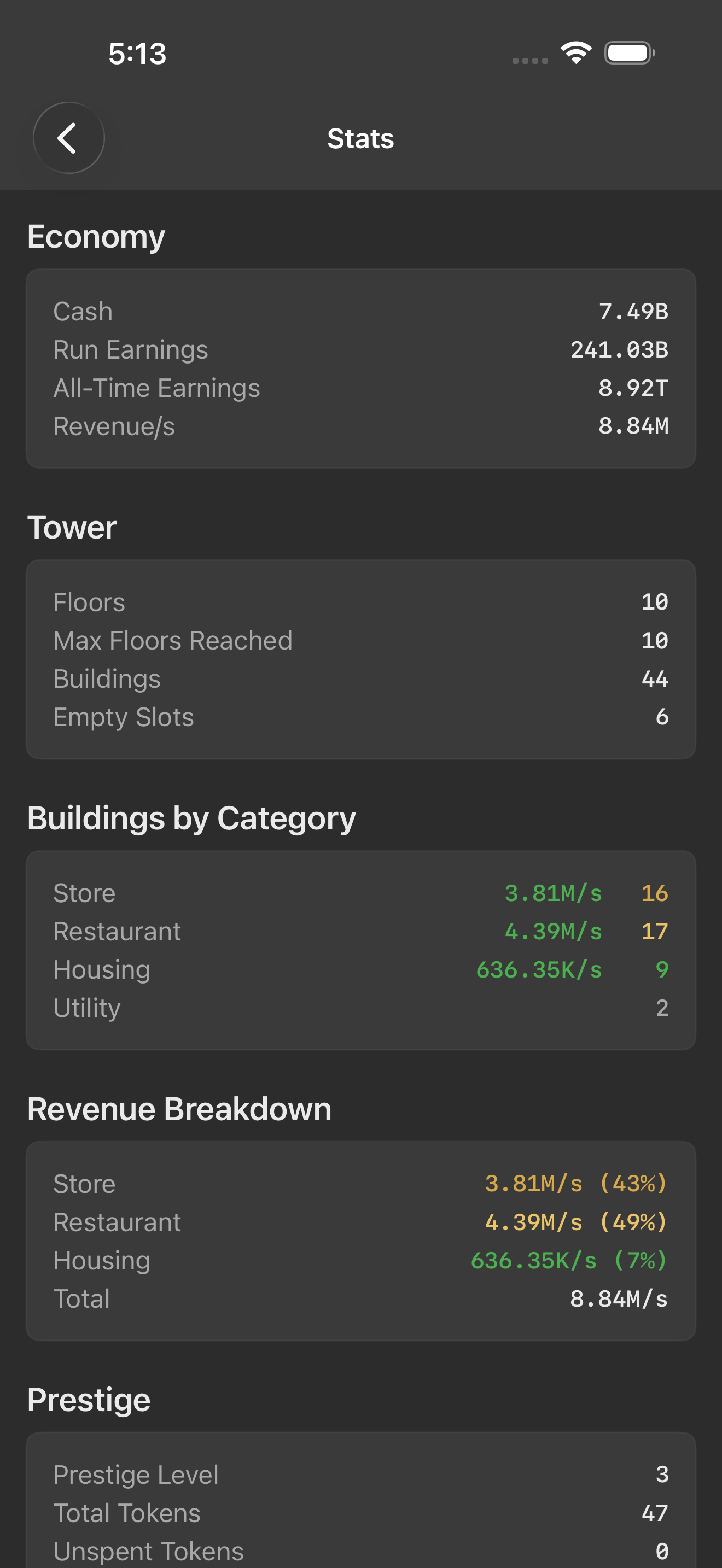This screenshot has height=1568, width=722.
Task: Open the Economy section header
Action: pyautogui.click(x=96, y=236)
